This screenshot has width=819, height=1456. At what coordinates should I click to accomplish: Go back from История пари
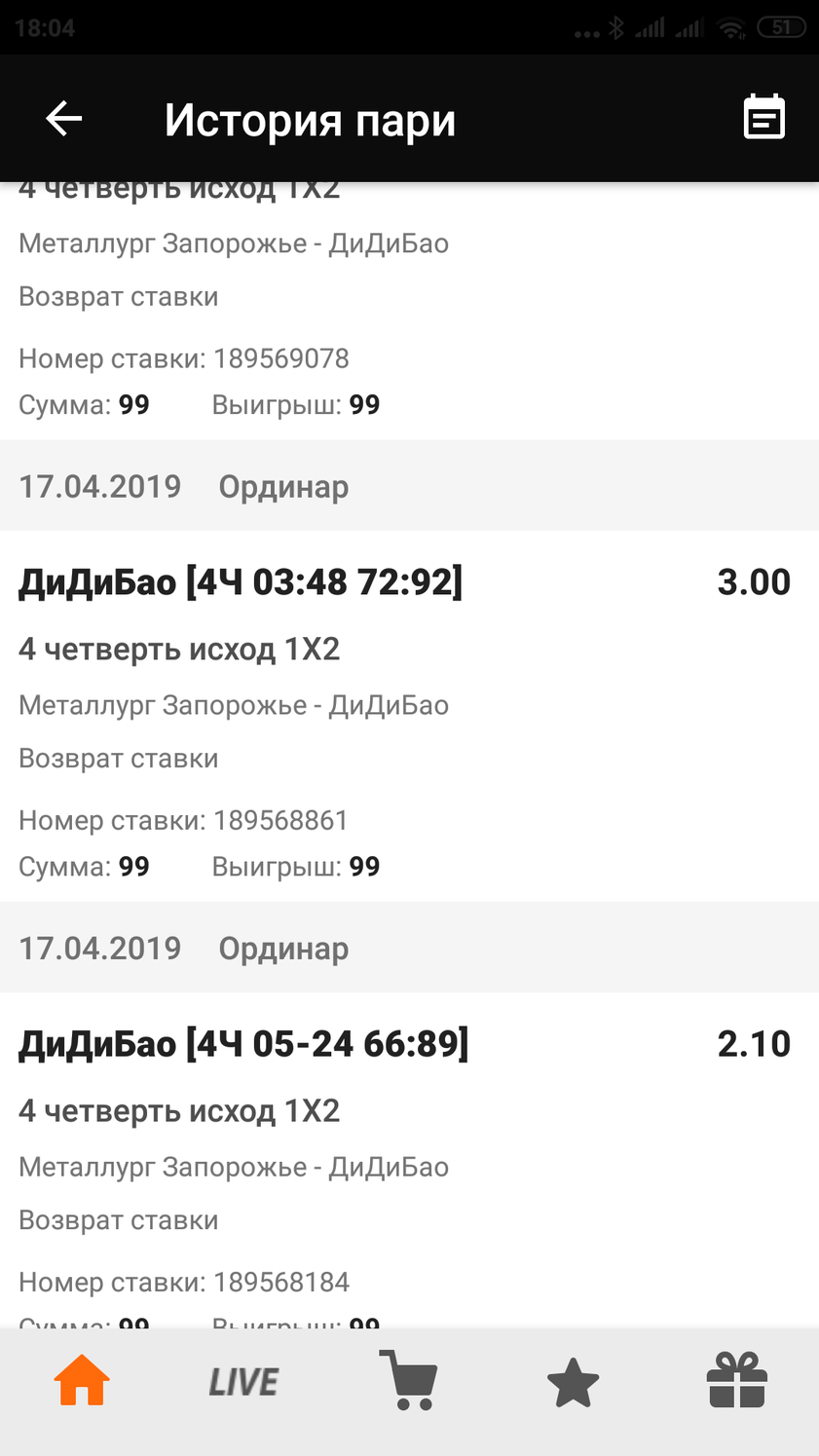click(63, 119)
